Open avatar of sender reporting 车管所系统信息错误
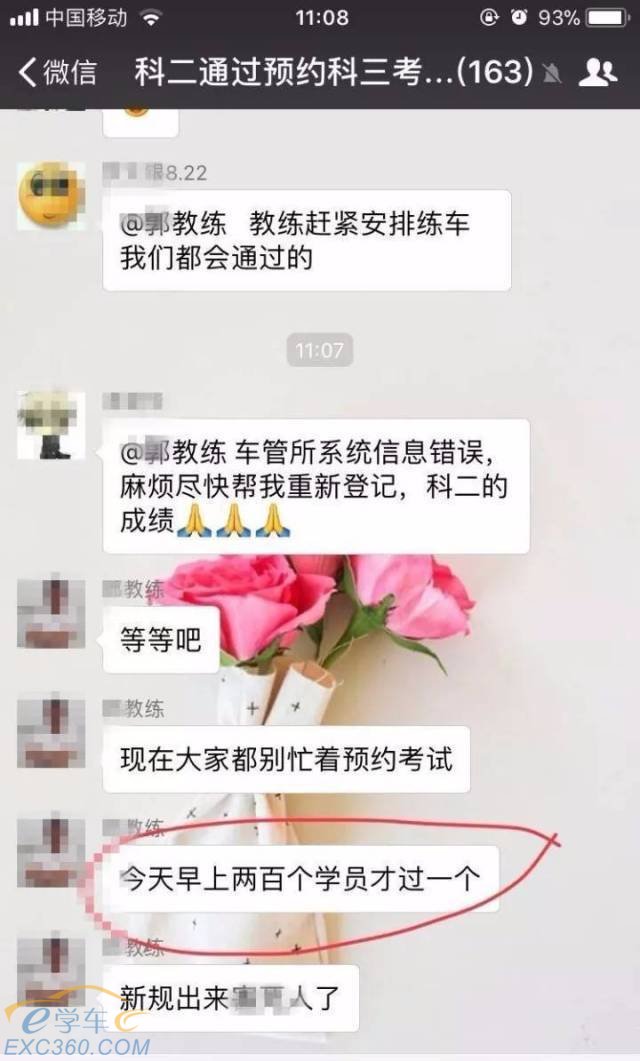Viewport: 640px width, 1061px height. 51,426
